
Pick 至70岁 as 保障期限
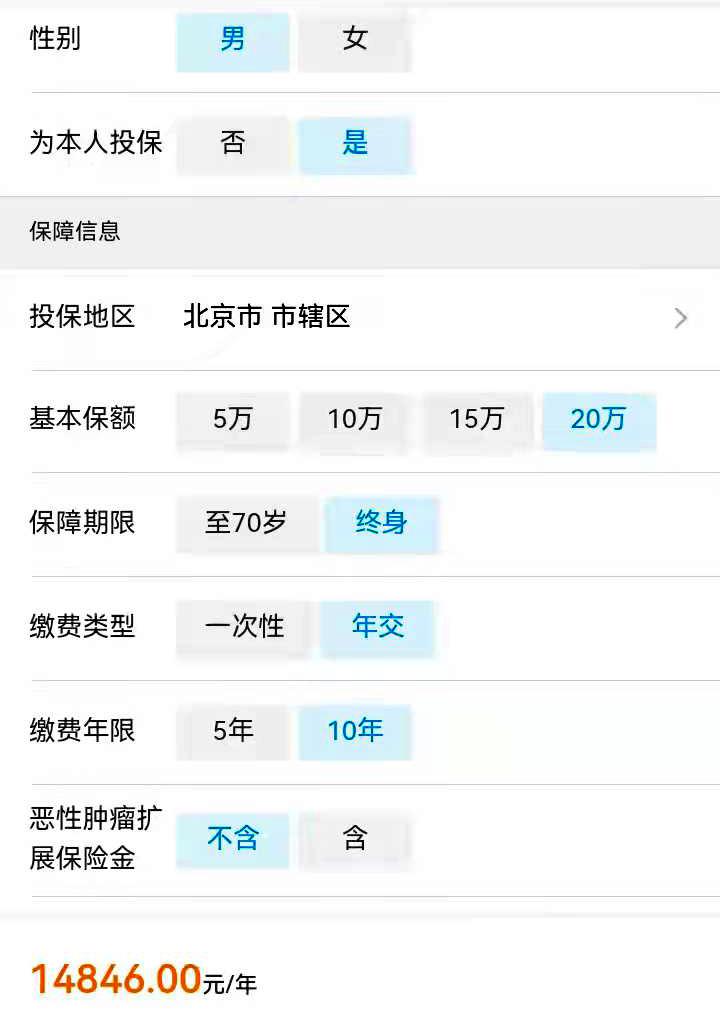click(x=246, y=524)
